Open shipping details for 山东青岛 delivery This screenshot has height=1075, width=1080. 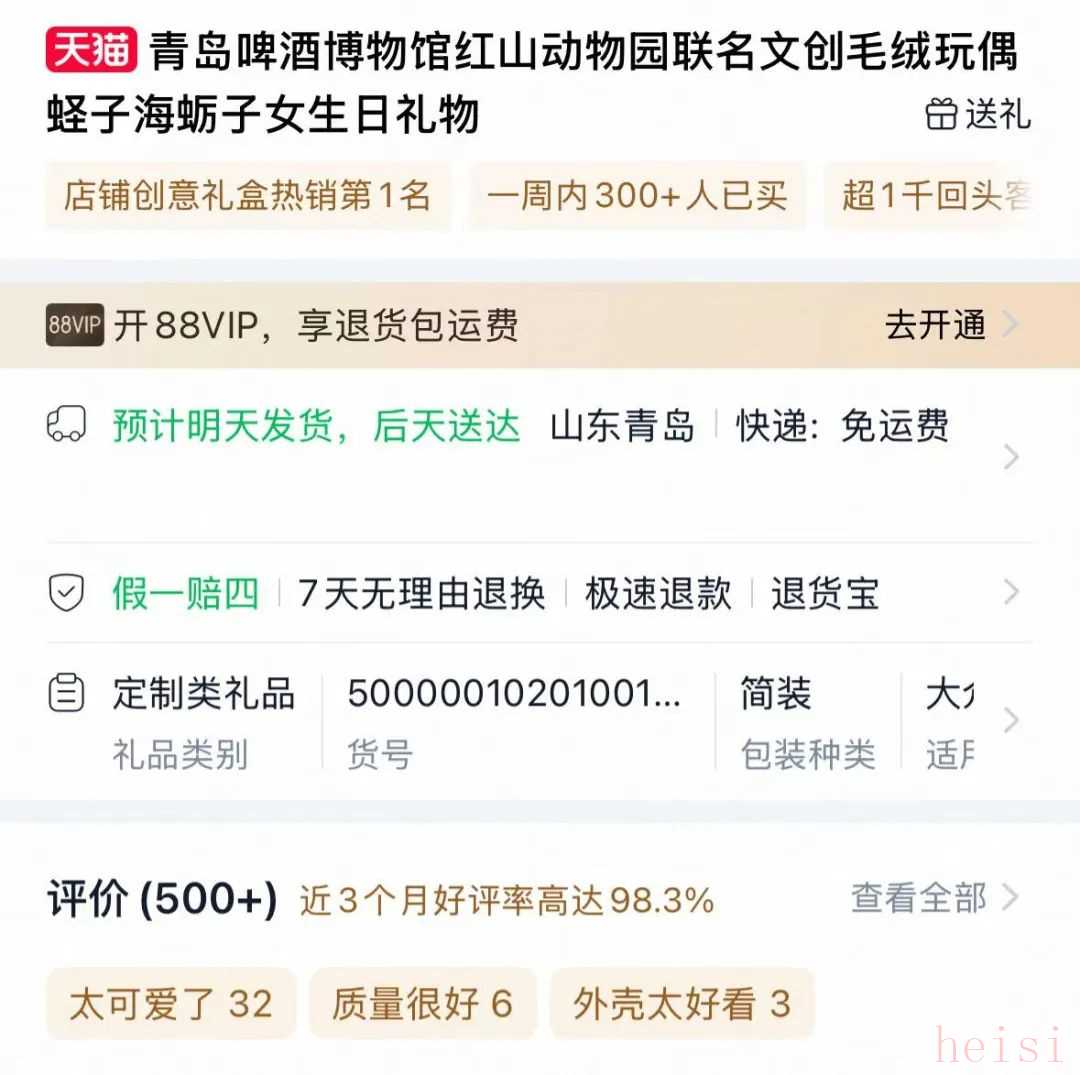(622, 427)
